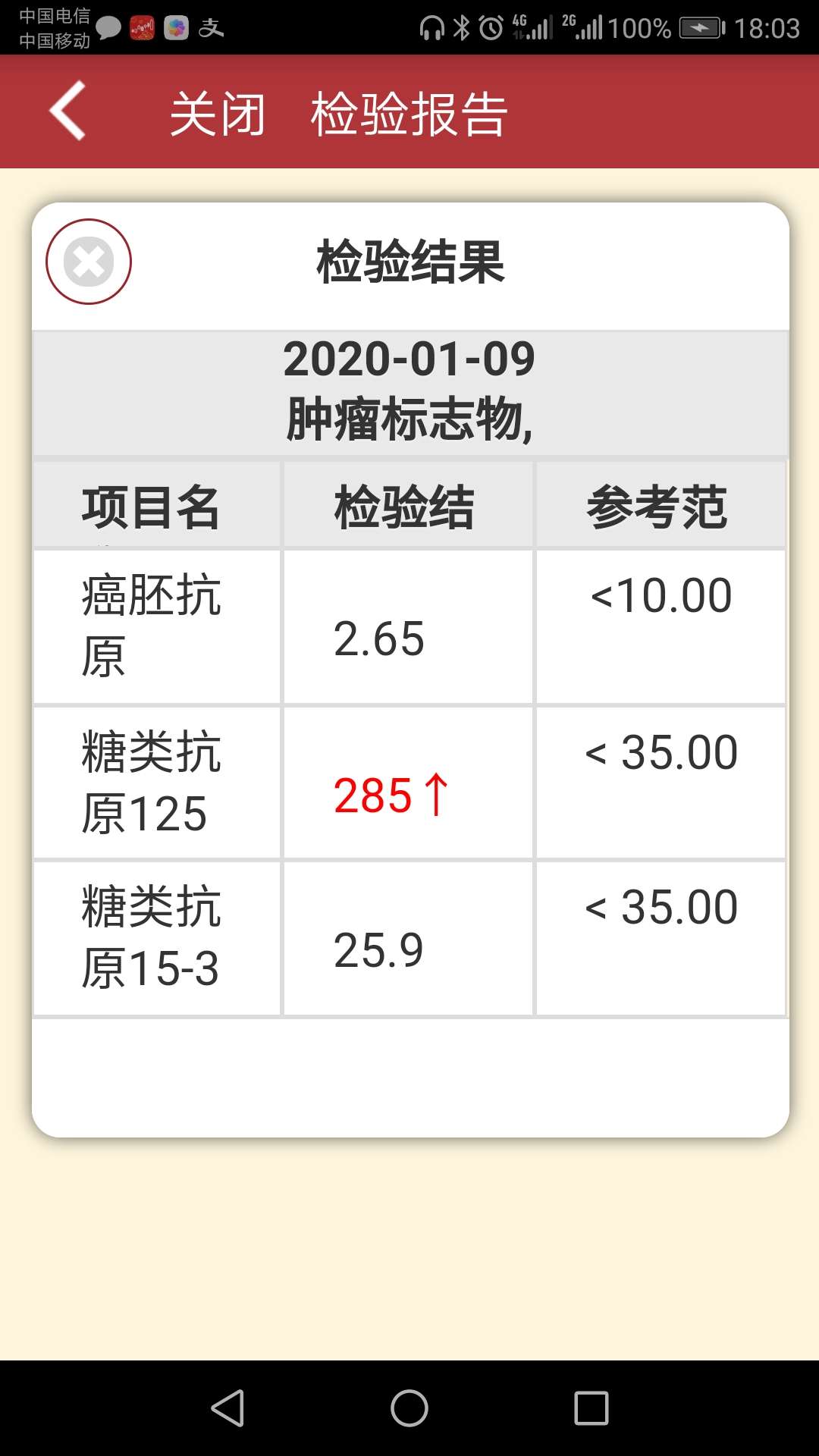The width and height of the screenshot is (819, 1456).
Task: Tap the back arrow in the title bar
Action: [67, 110]
